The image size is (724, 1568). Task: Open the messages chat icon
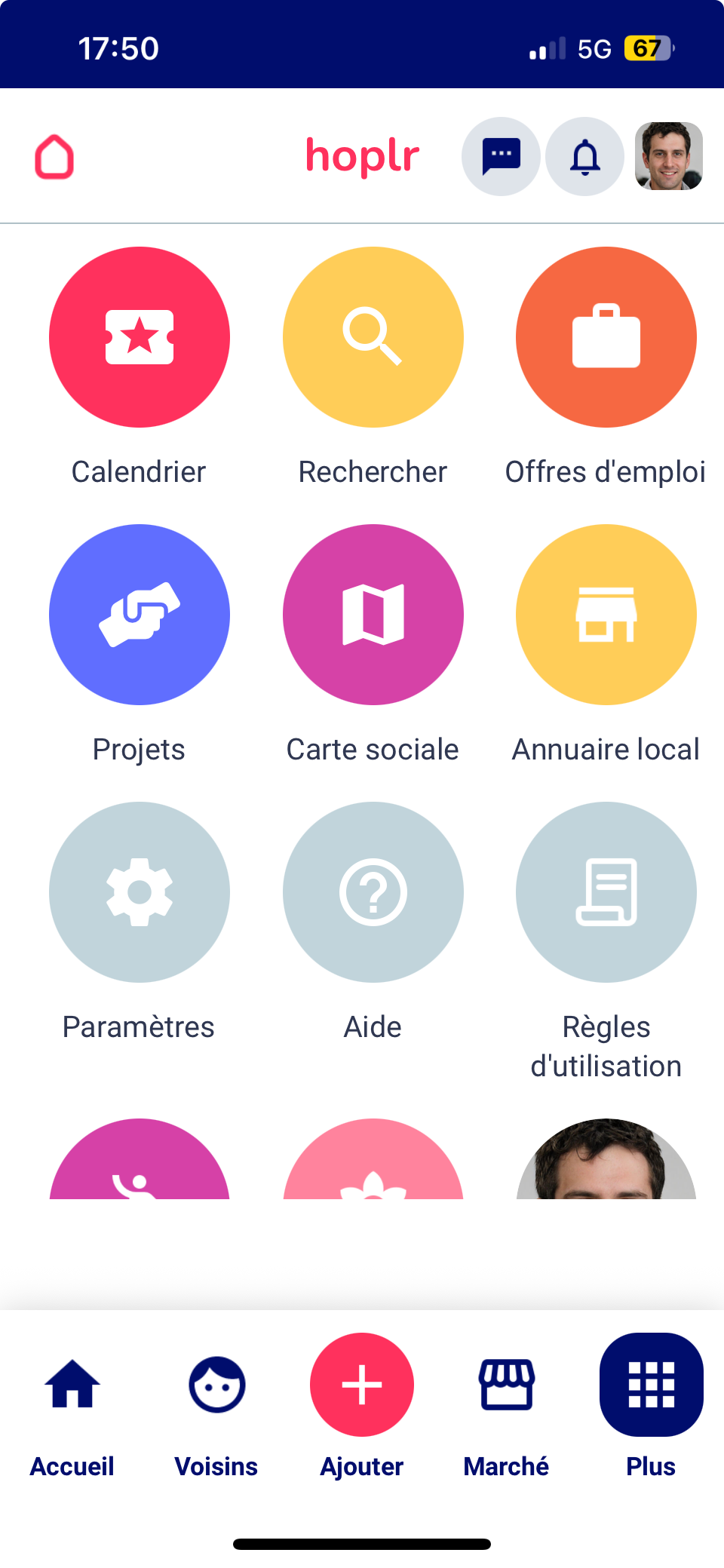click(501, 157)
